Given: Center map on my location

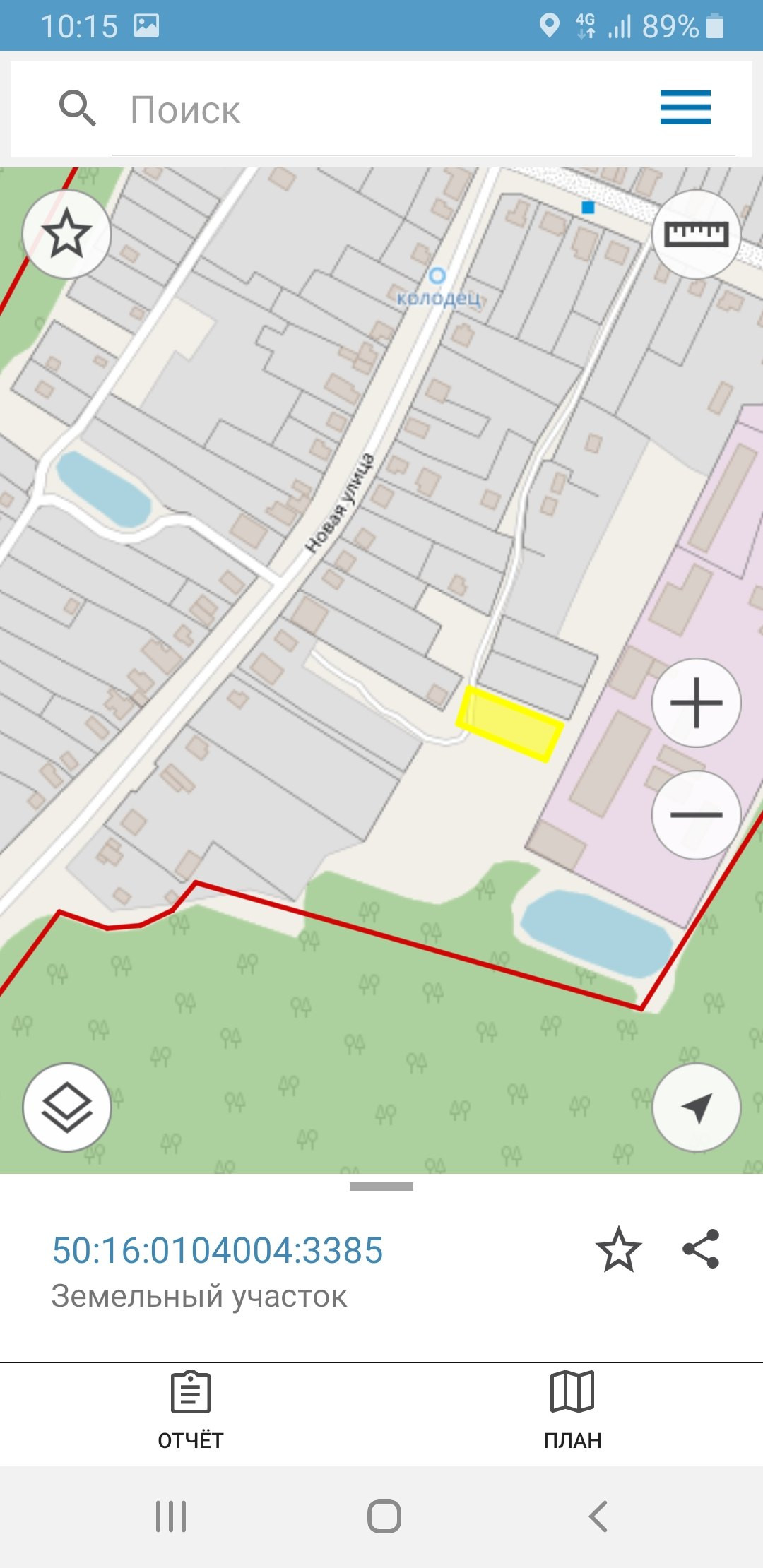Looking at the screenshot, I should click(x=696, y=1107).
